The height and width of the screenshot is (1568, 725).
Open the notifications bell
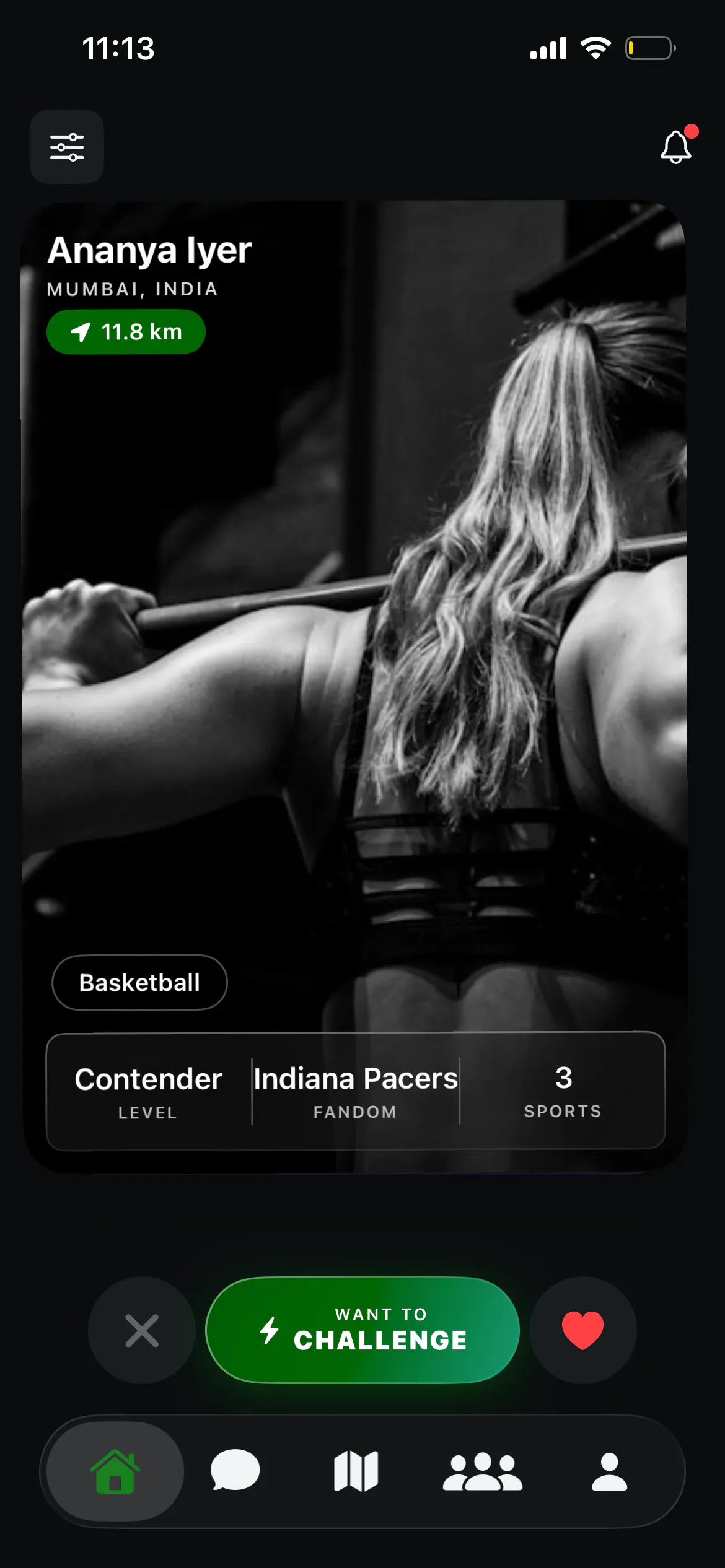click(x=676, y=146)
